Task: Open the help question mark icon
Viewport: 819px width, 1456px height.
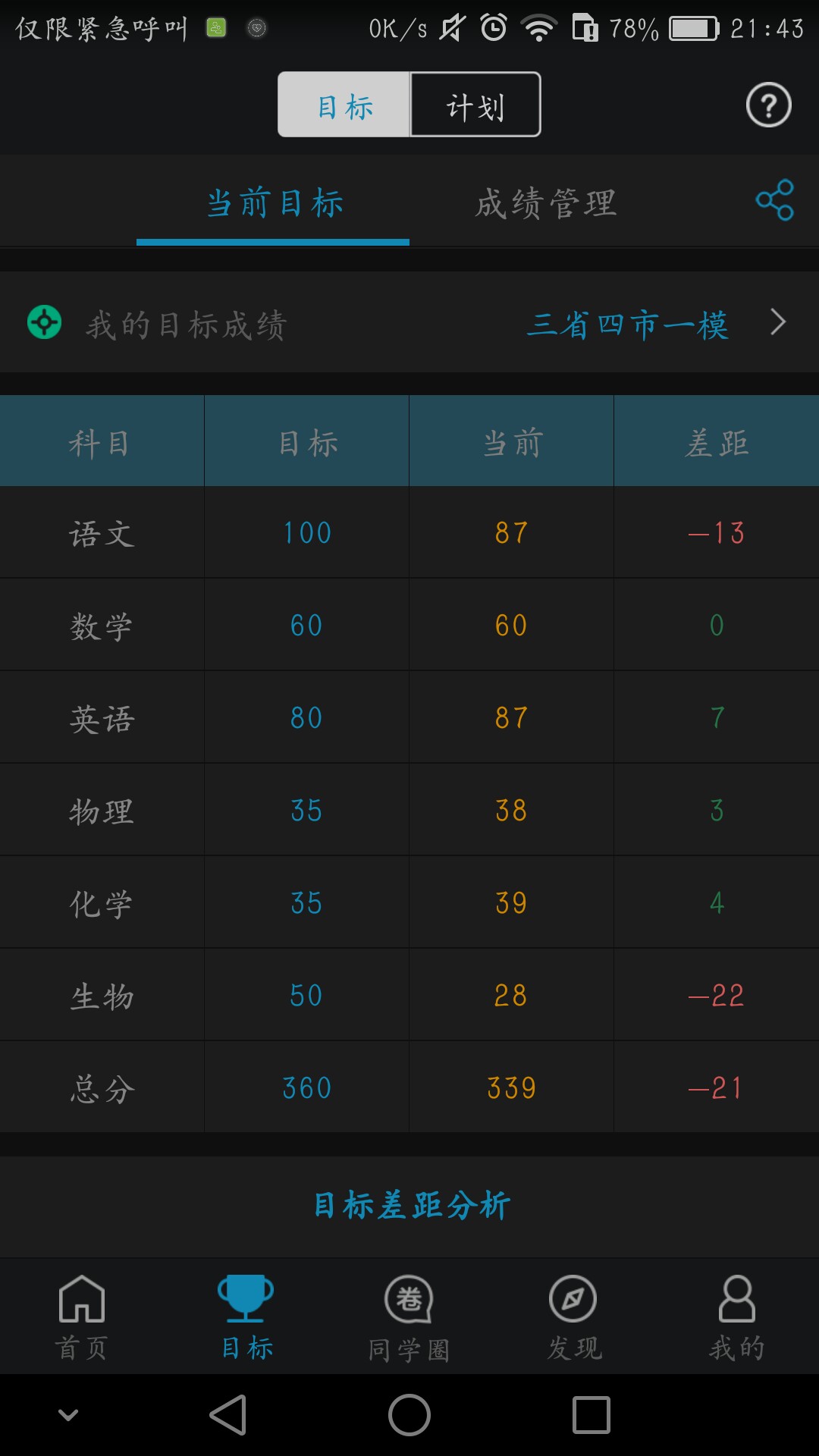Action: pyautogui.click(x=768, y=105)
